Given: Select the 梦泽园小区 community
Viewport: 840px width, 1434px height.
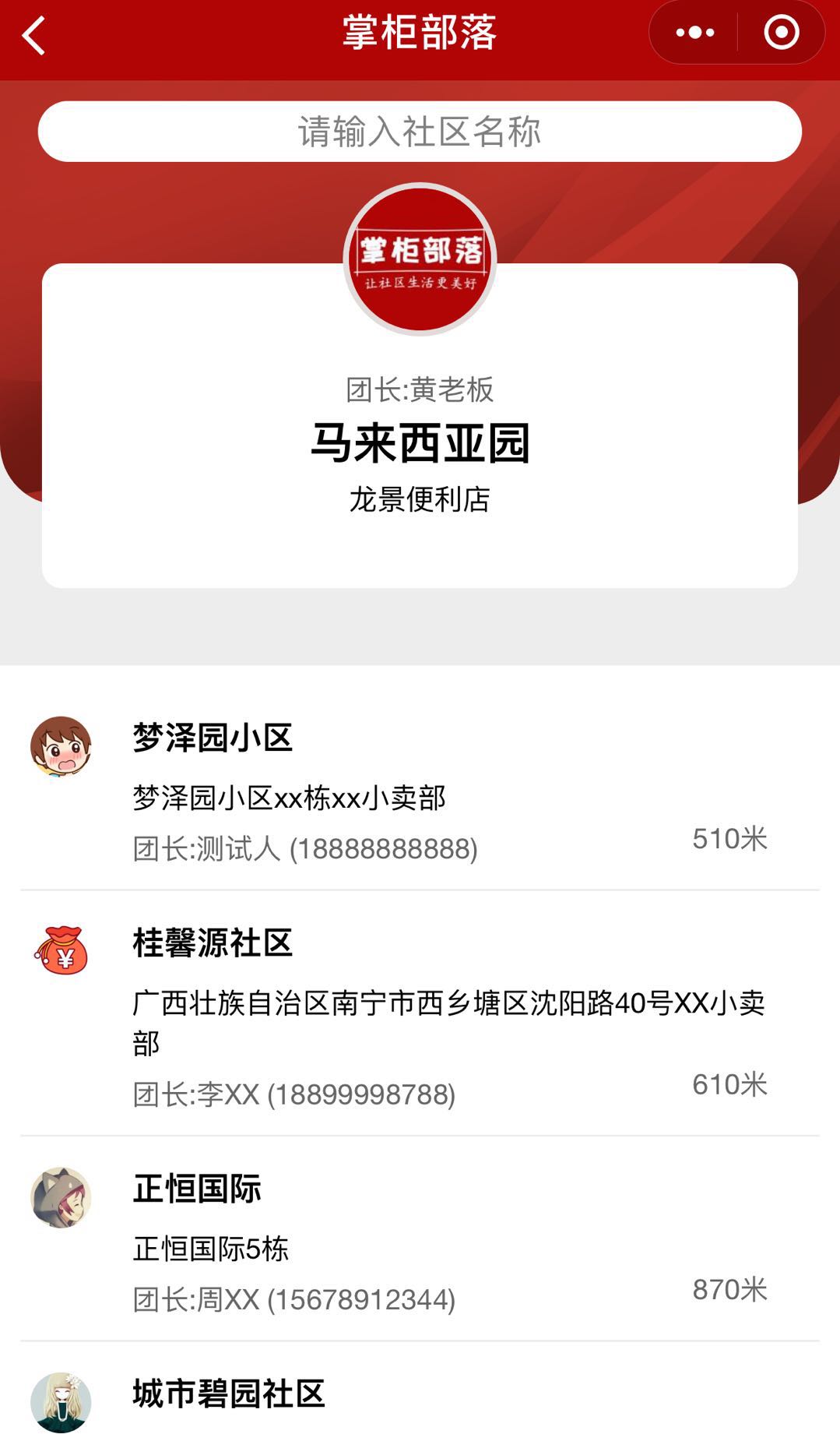Looking at the screenshot, I should (420, 791).
